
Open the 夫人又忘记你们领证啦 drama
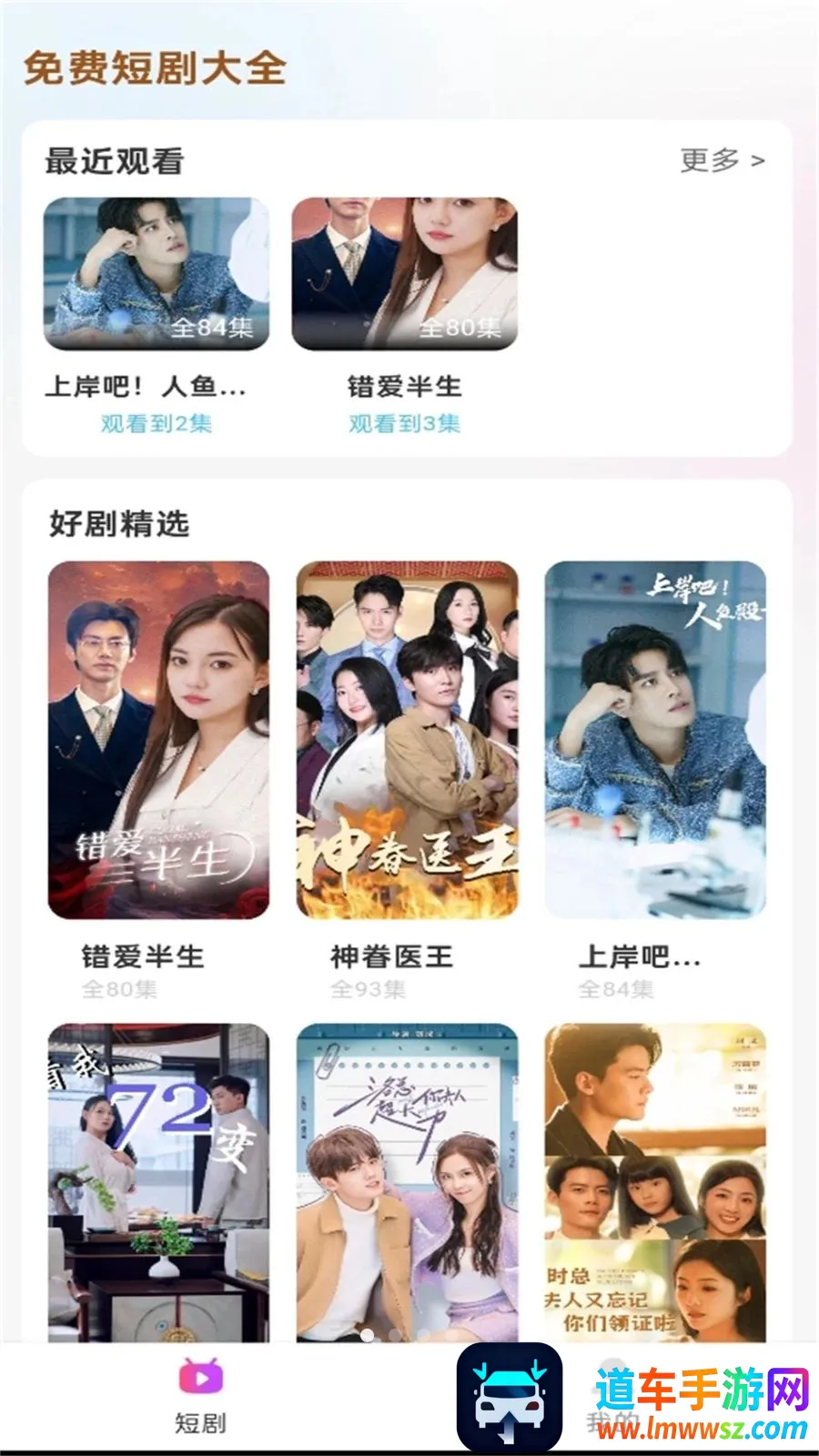point(655,1183)
